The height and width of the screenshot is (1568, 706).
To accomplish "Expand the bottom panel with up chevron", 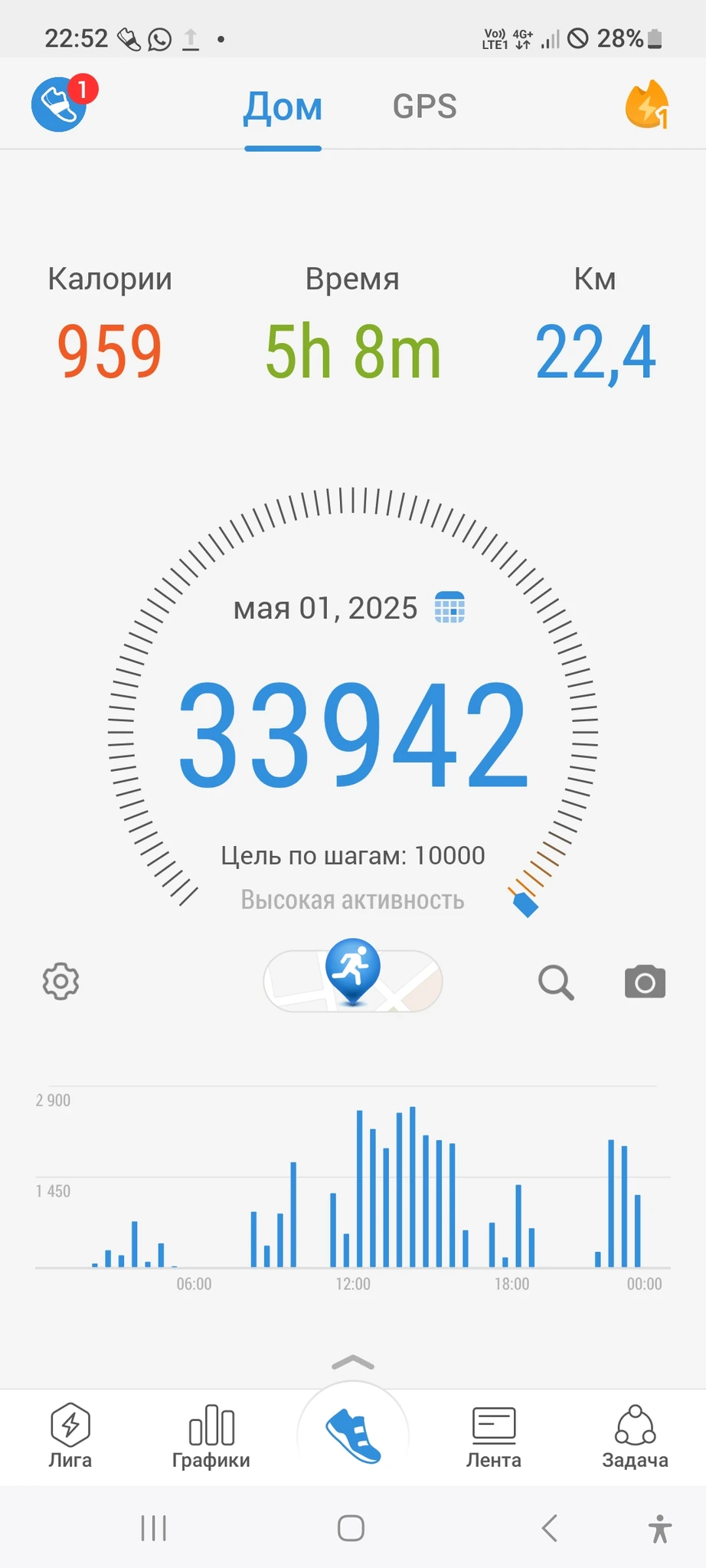I will (353, 1362).
